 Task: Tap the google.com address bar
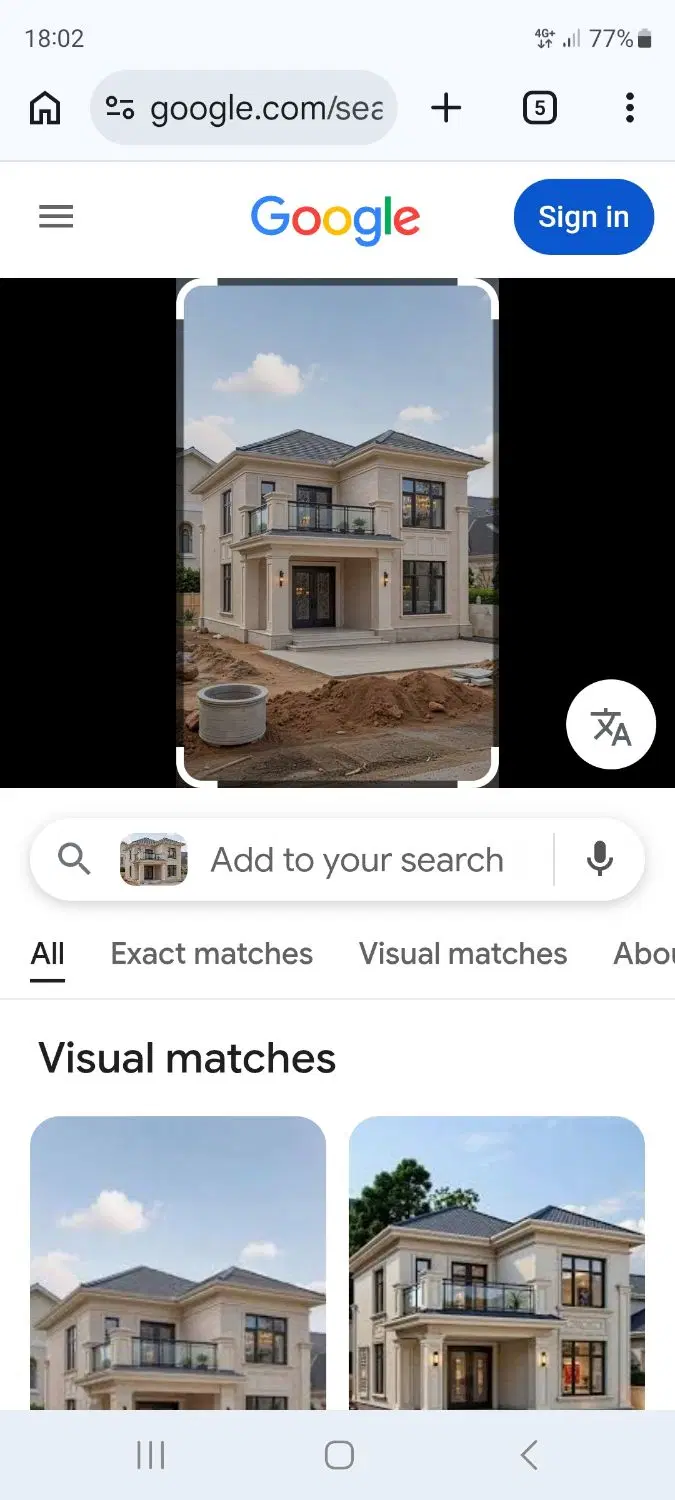(x=244, y=108)
